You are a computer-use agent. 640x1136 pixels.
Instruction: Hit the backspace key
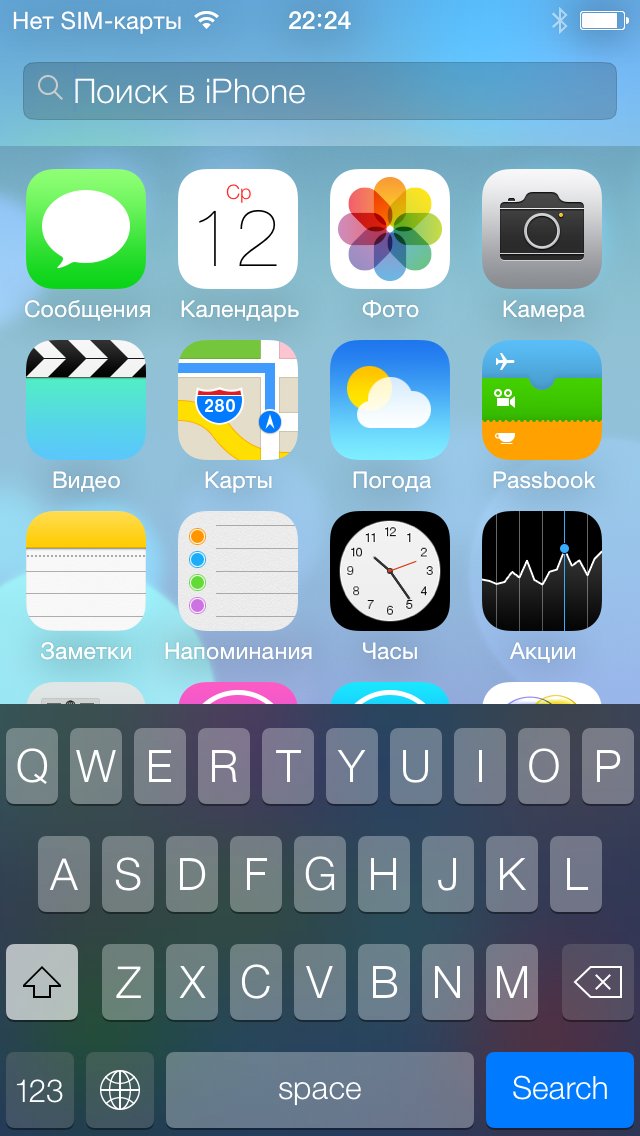tap(598, 982)
